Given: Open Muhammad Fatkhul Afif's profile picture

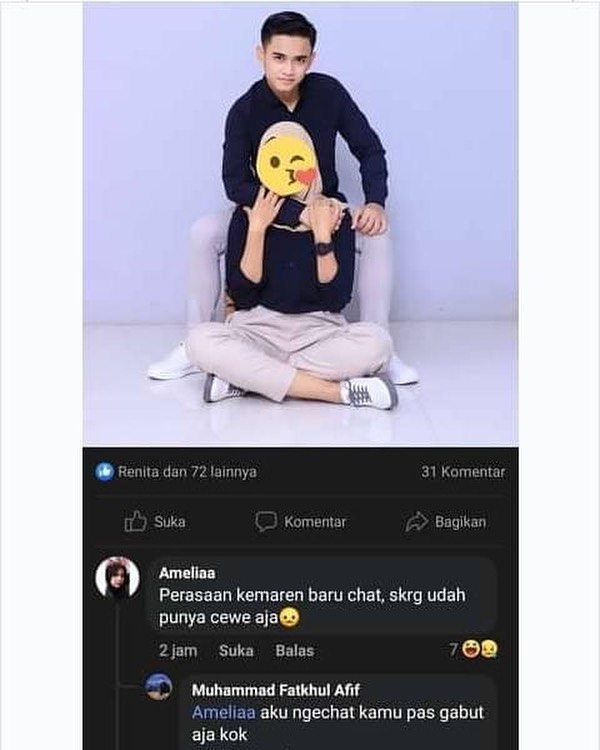Looking at the screenshot, I should tap(158, 687).
